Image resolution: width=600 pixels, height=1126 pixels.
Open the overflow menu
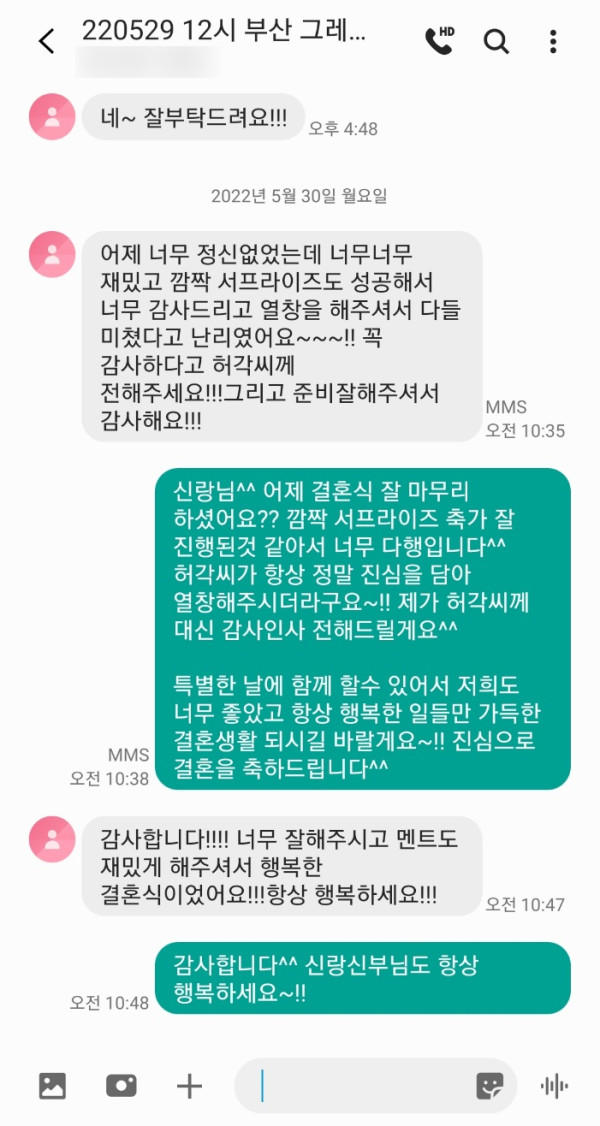(x=553, y=41)
